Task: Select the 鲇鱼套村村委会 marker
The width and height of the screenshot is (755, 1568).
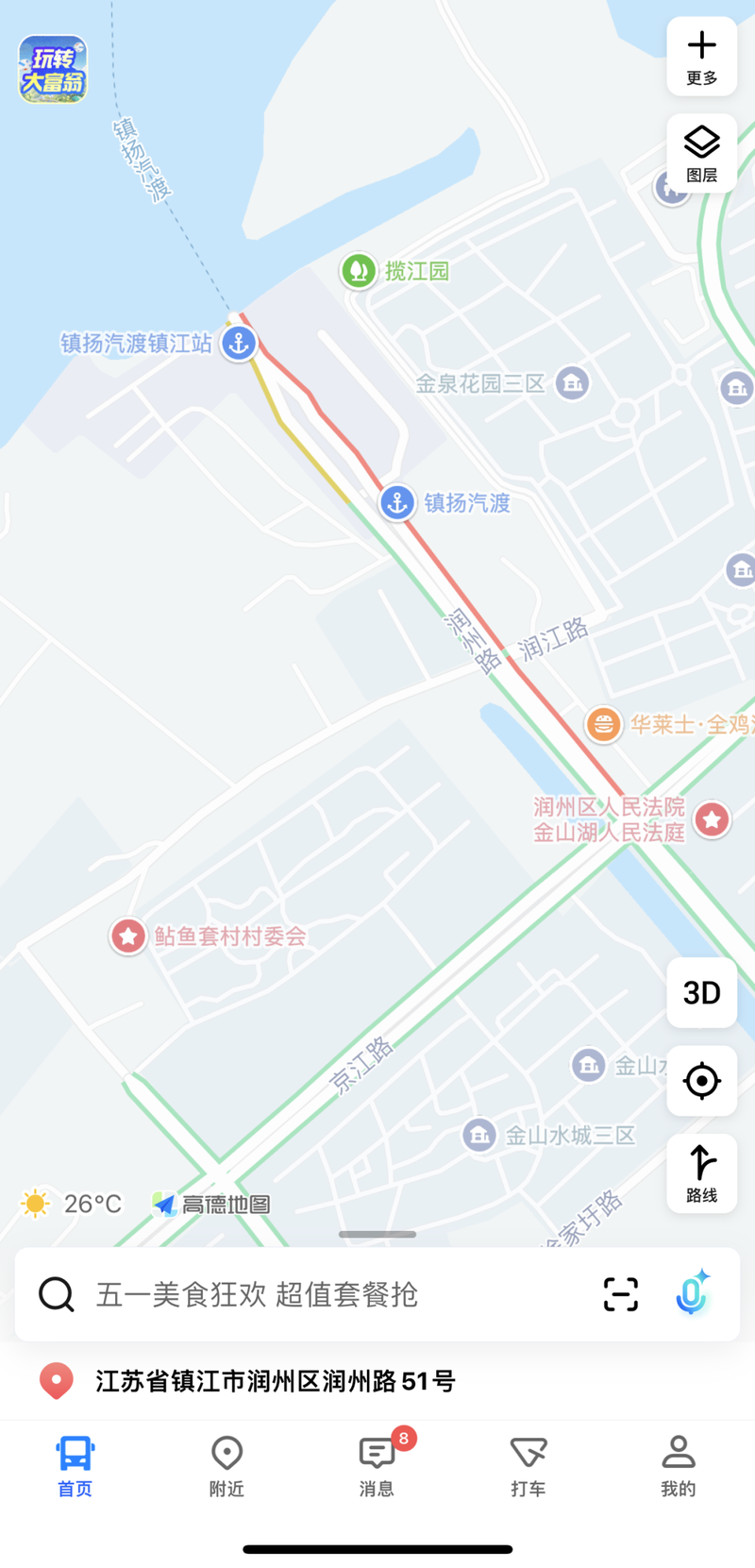Action: point(128,936)
